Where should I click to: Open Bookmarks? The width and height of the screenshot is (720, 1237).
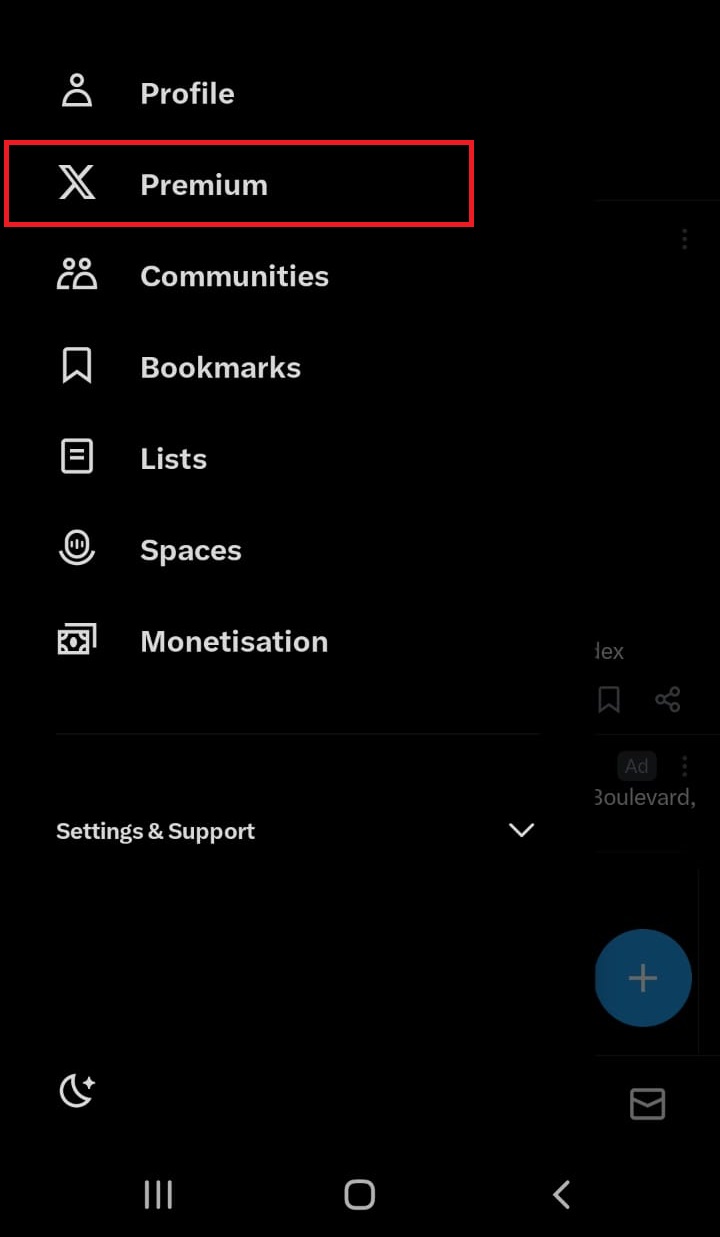pyautogui.click(x=220, y=367)
